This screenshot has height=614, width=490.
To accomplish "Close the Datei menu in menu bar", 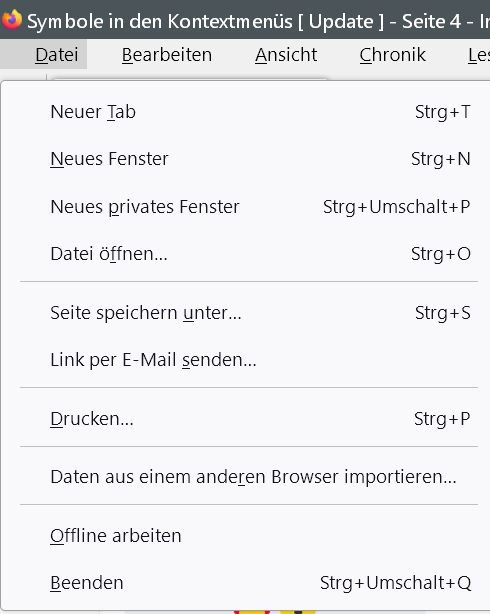I will pyautogui.click(x=56, y=54).
